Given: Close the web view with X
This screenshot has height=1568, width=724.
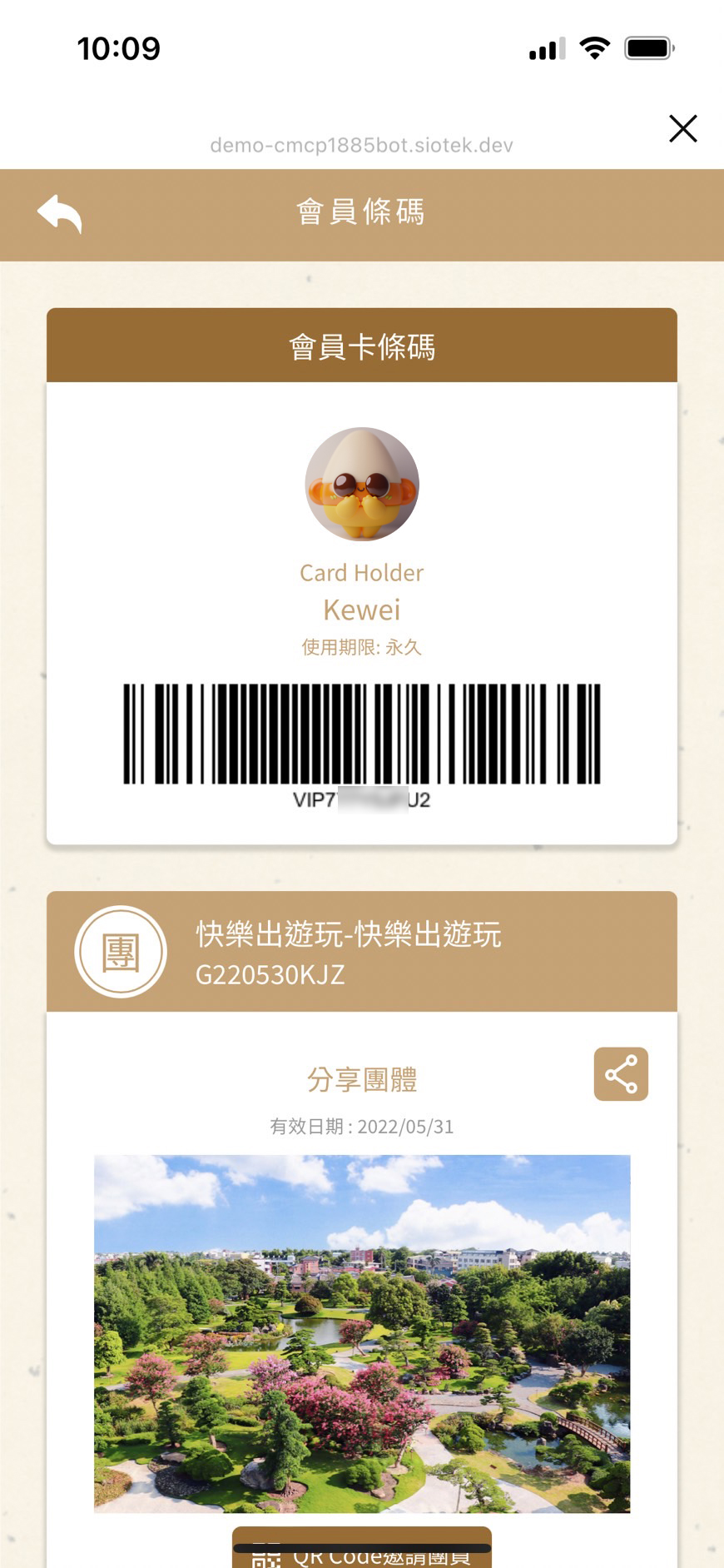Looking at the screenshot, I should (x=682, y=128).
